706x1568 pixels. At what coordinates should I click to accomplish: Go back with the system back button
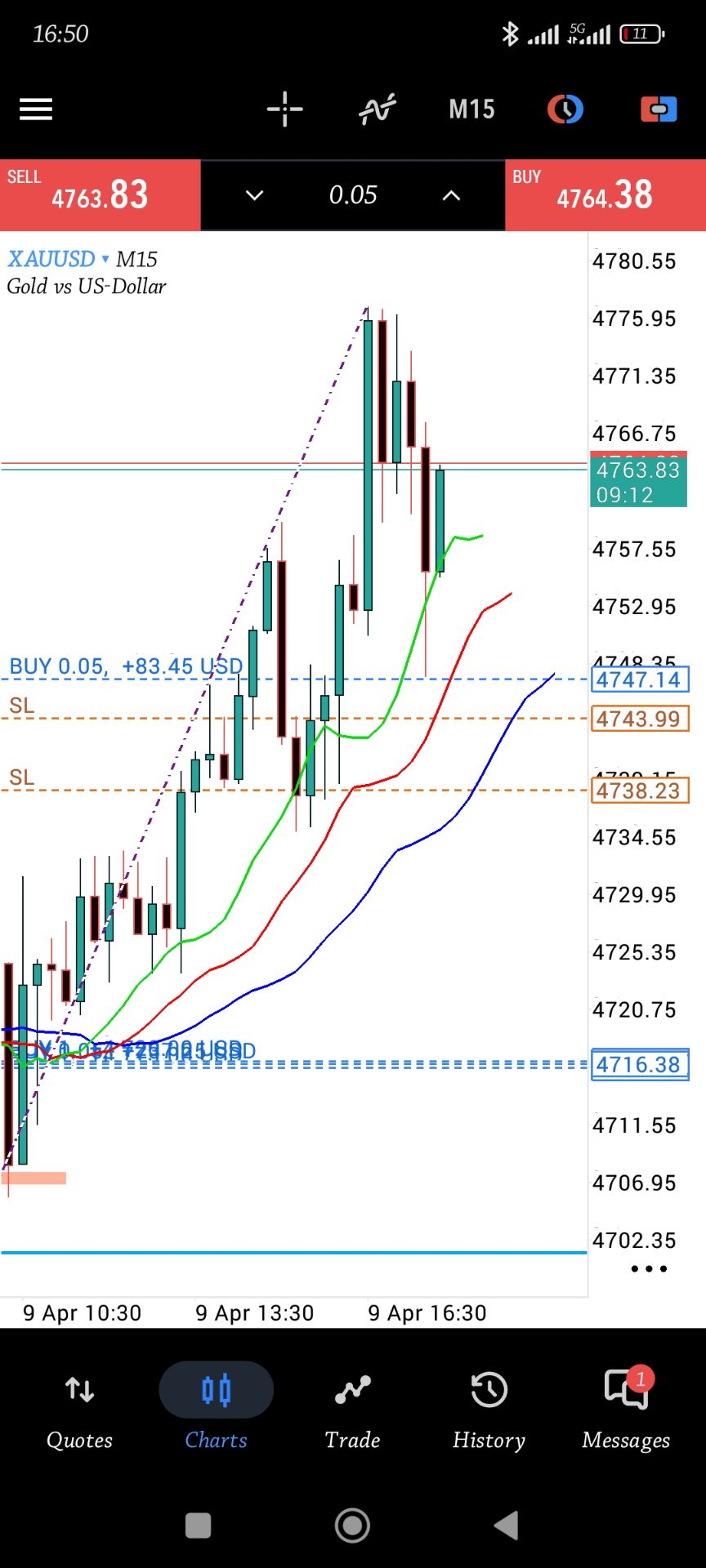pyautogui.click(x=507, y=1525)
